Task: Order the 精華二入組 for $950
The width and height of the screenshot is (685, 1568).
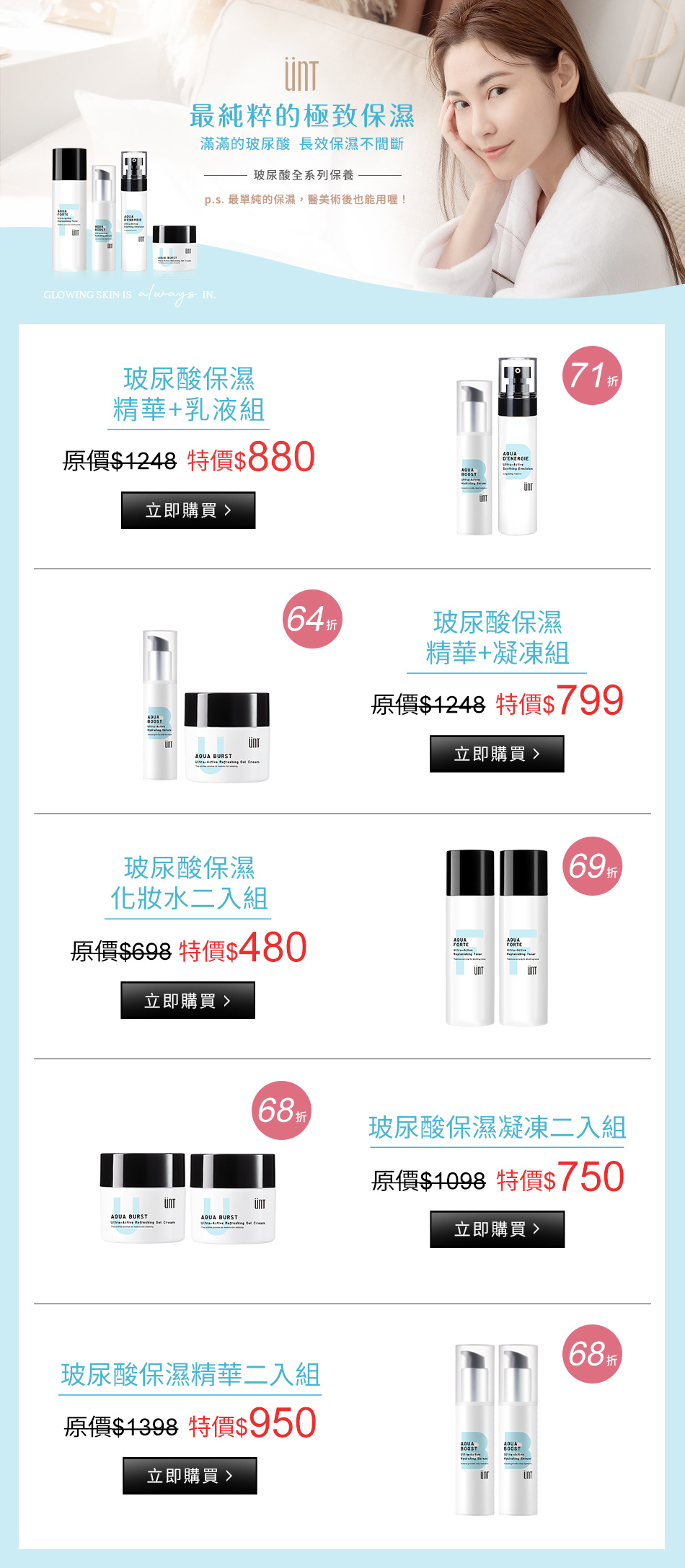Action: 190,1475
